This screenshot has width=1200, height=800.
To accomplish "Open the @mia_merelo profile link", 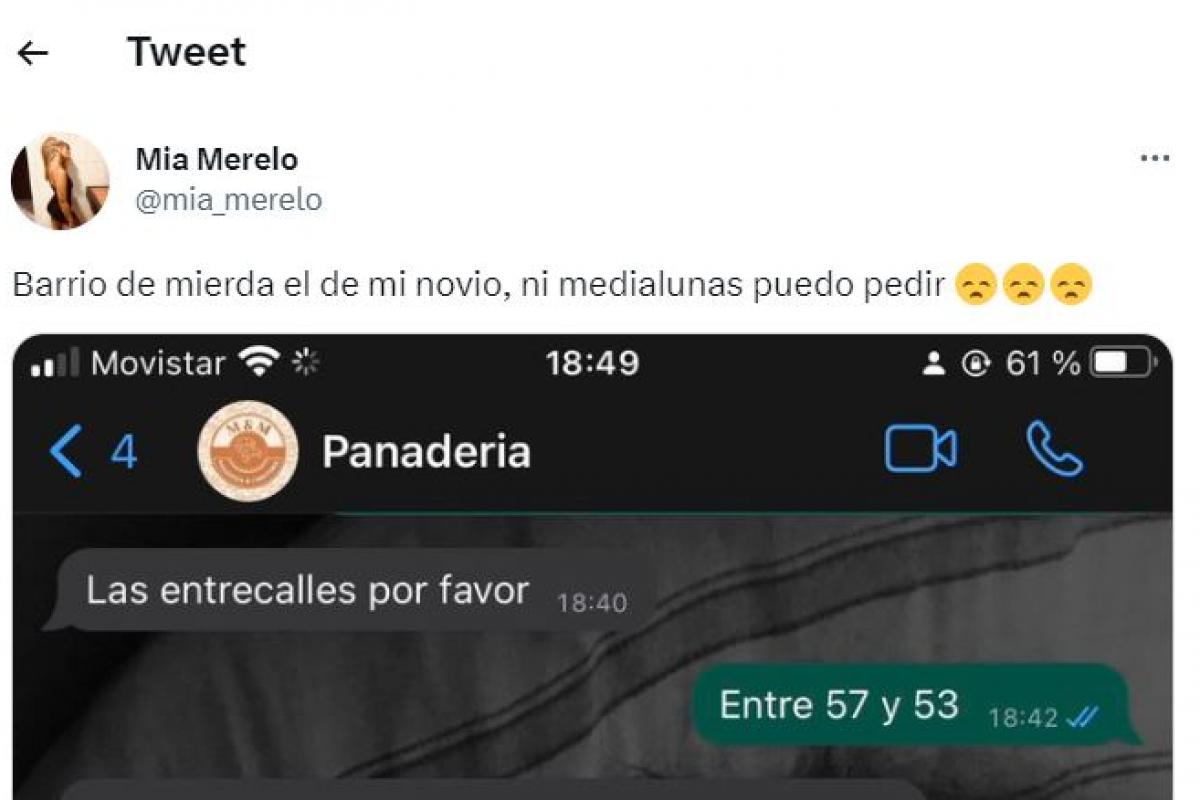I will coord(228,200).
